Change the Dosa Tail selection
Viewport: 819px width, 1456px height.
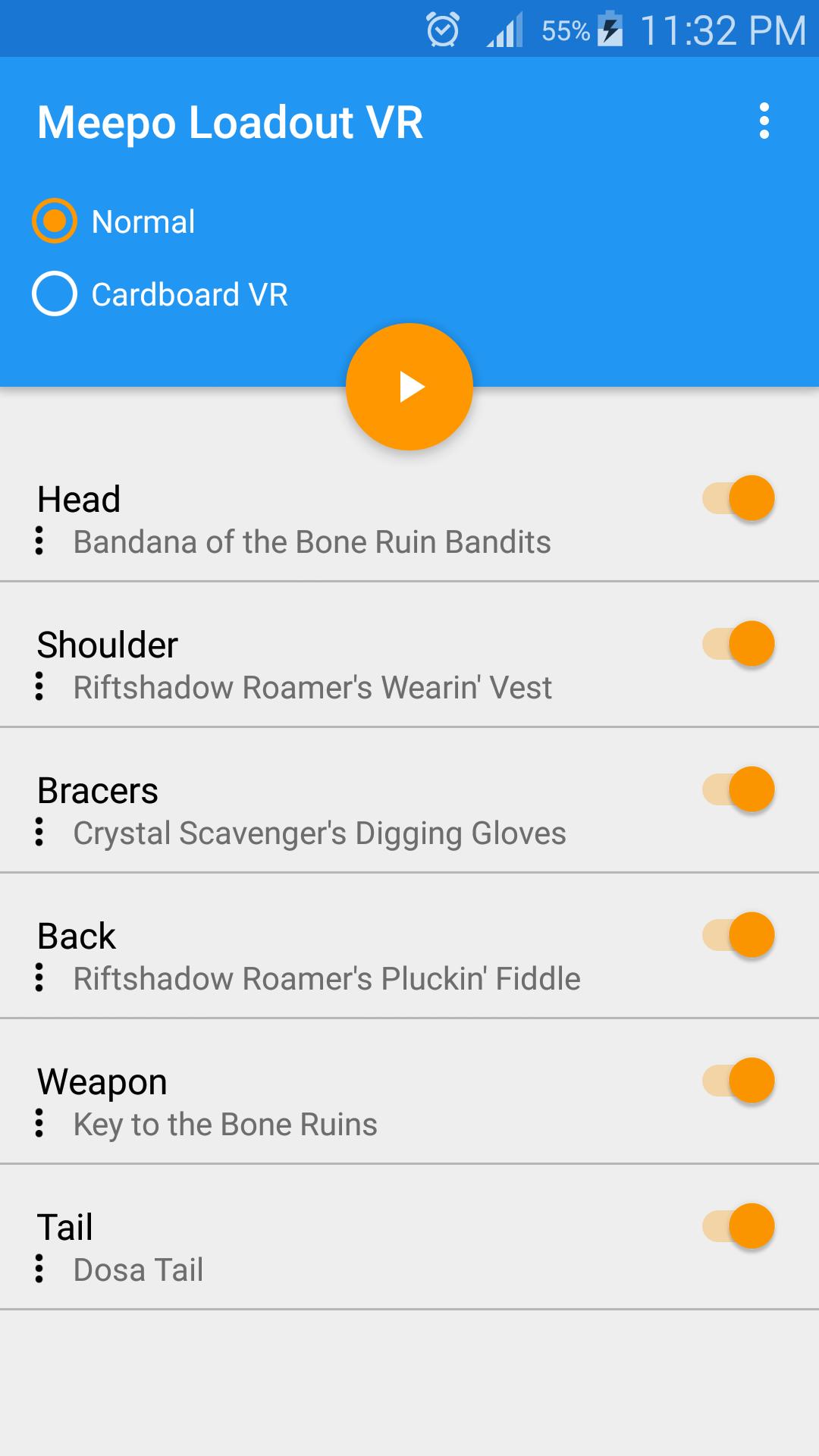coord(39,1269)
